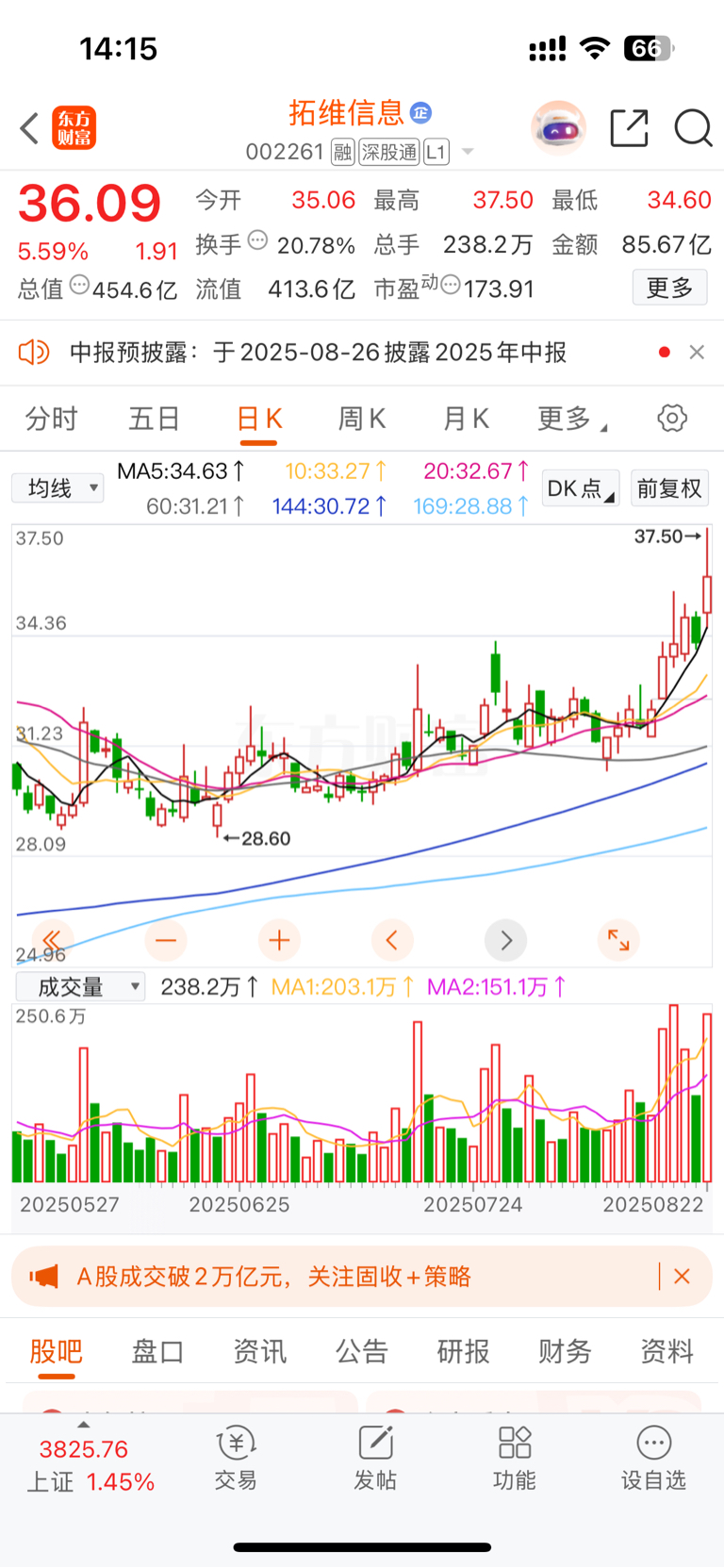724x1568 pixels.
Task: Zoom out chart with minus button
Action: 166,940
